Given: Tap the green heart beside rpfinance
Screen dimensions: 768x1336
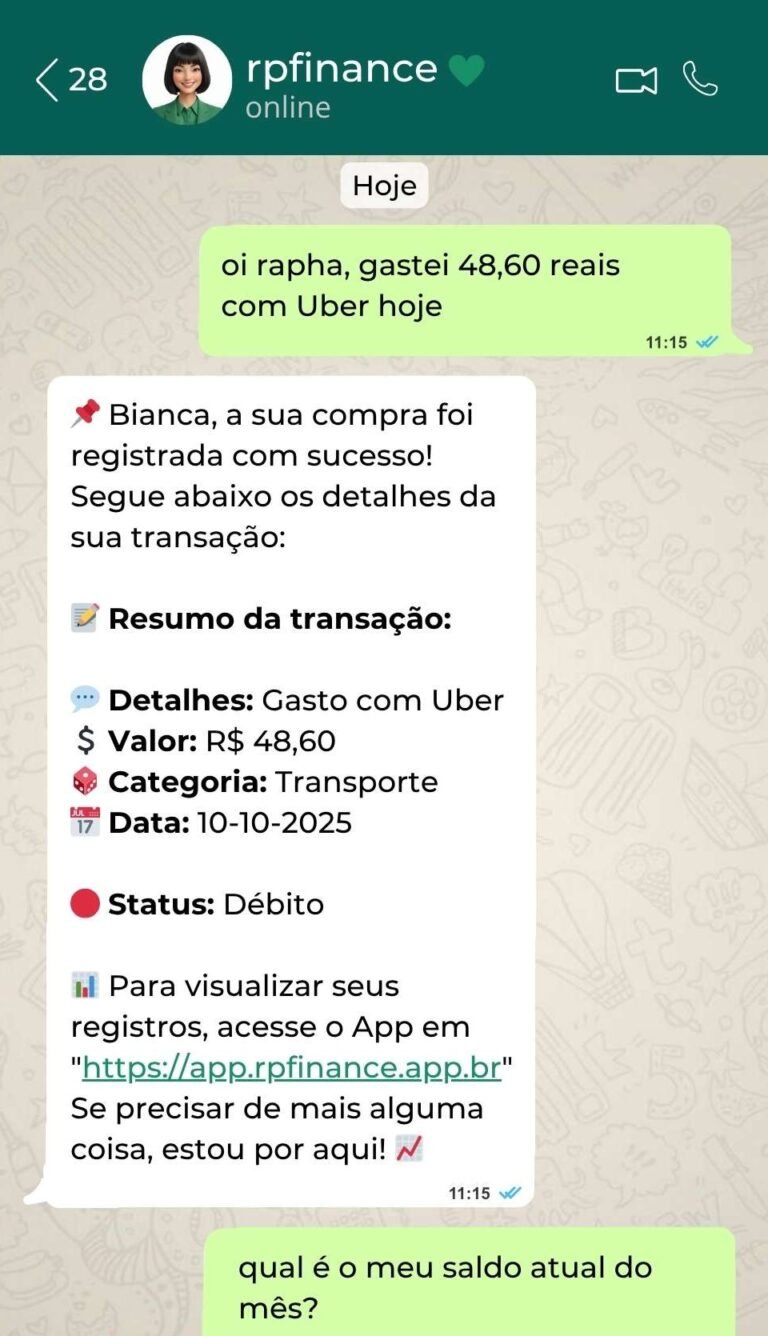Looking at the screenshot, I should tap(465, 70).
